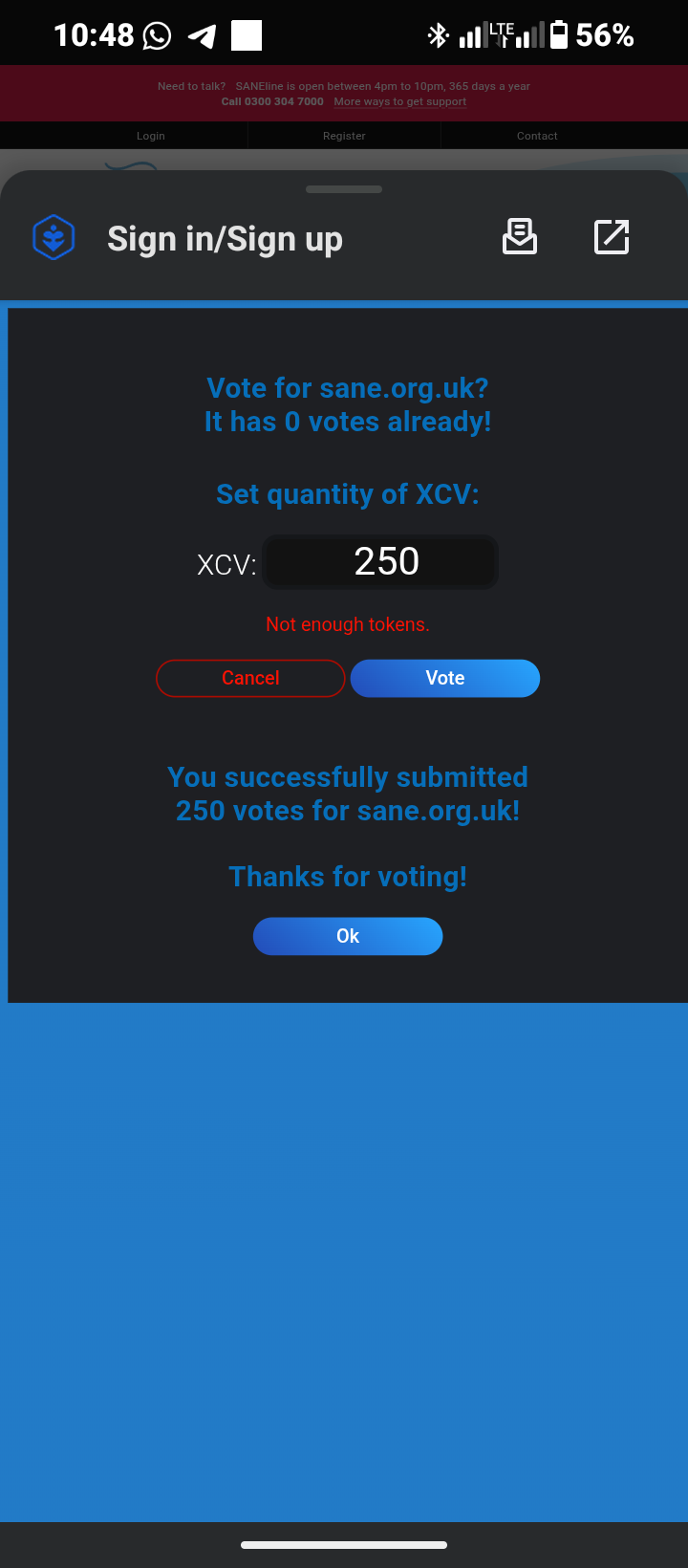The image size is (688, 1568).
Task: Cancel the vote
Action: 250,678
